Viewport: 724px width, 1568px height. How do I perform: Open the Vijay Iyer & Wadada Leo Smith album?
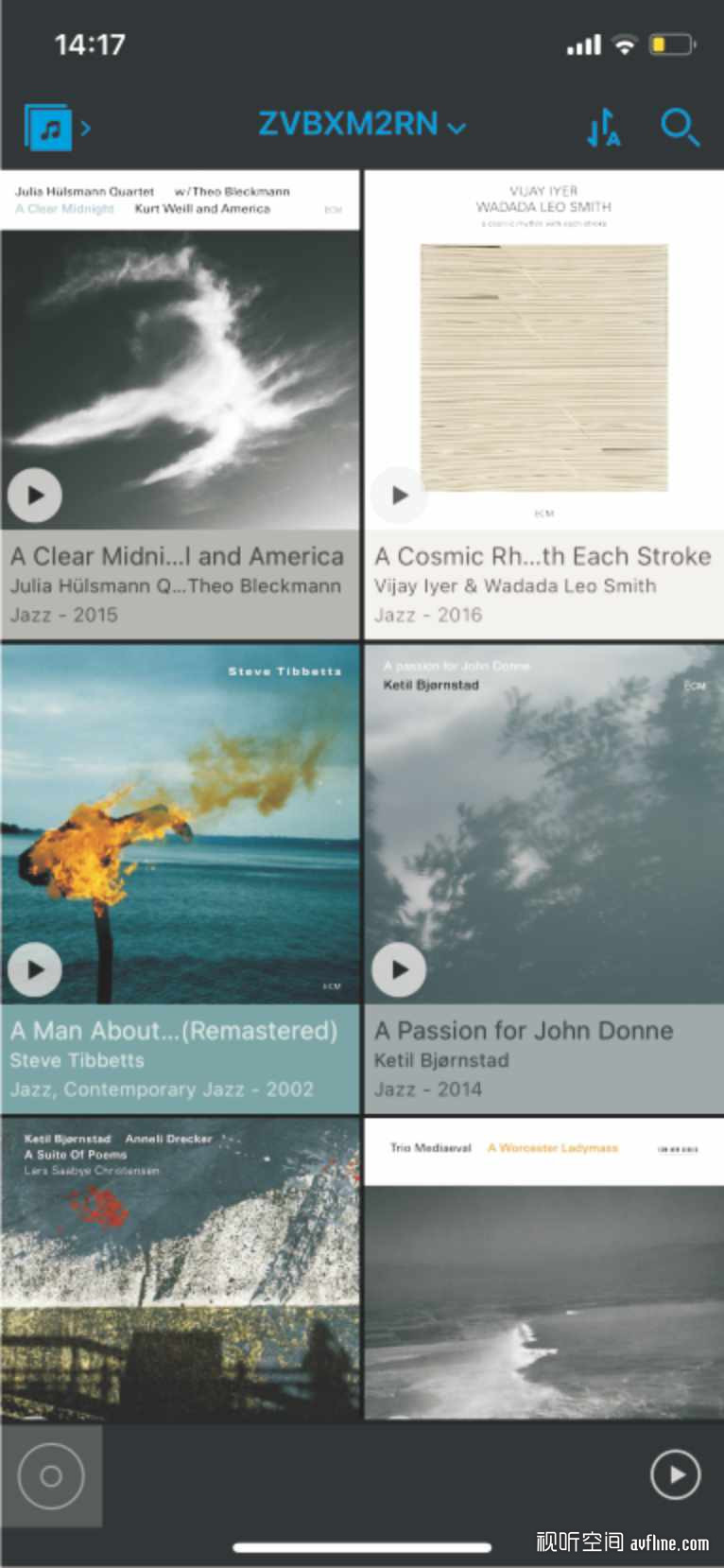pos(544,405)
